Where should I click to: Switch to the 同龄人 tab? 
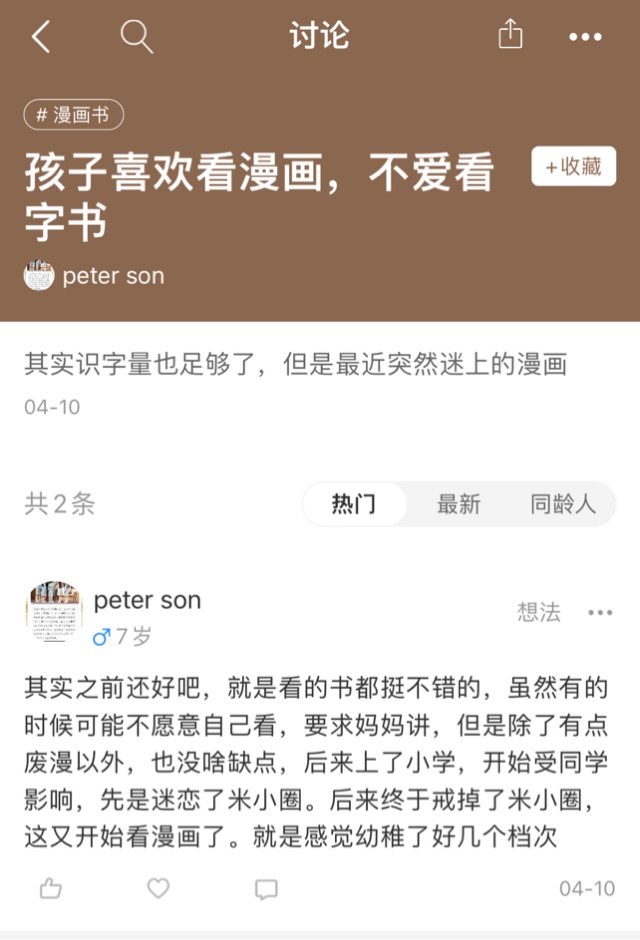[562, 504]
